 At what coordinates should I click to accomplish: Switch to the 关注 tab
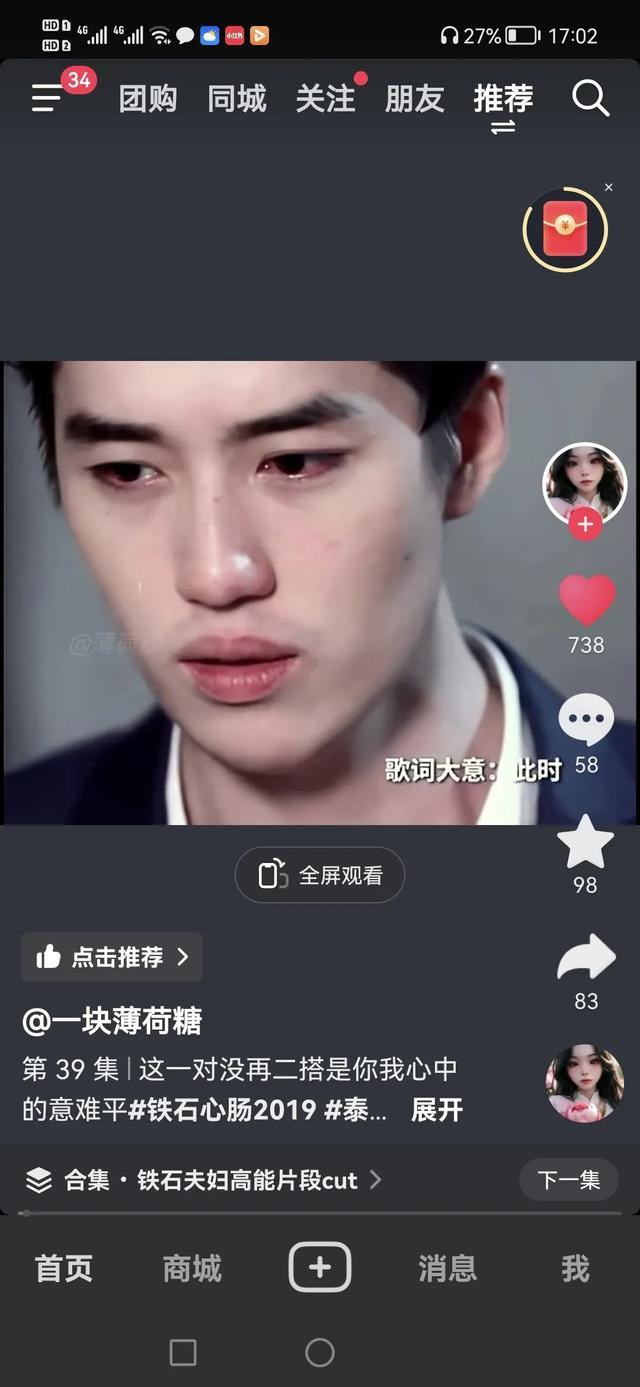(x=325, y=99)
